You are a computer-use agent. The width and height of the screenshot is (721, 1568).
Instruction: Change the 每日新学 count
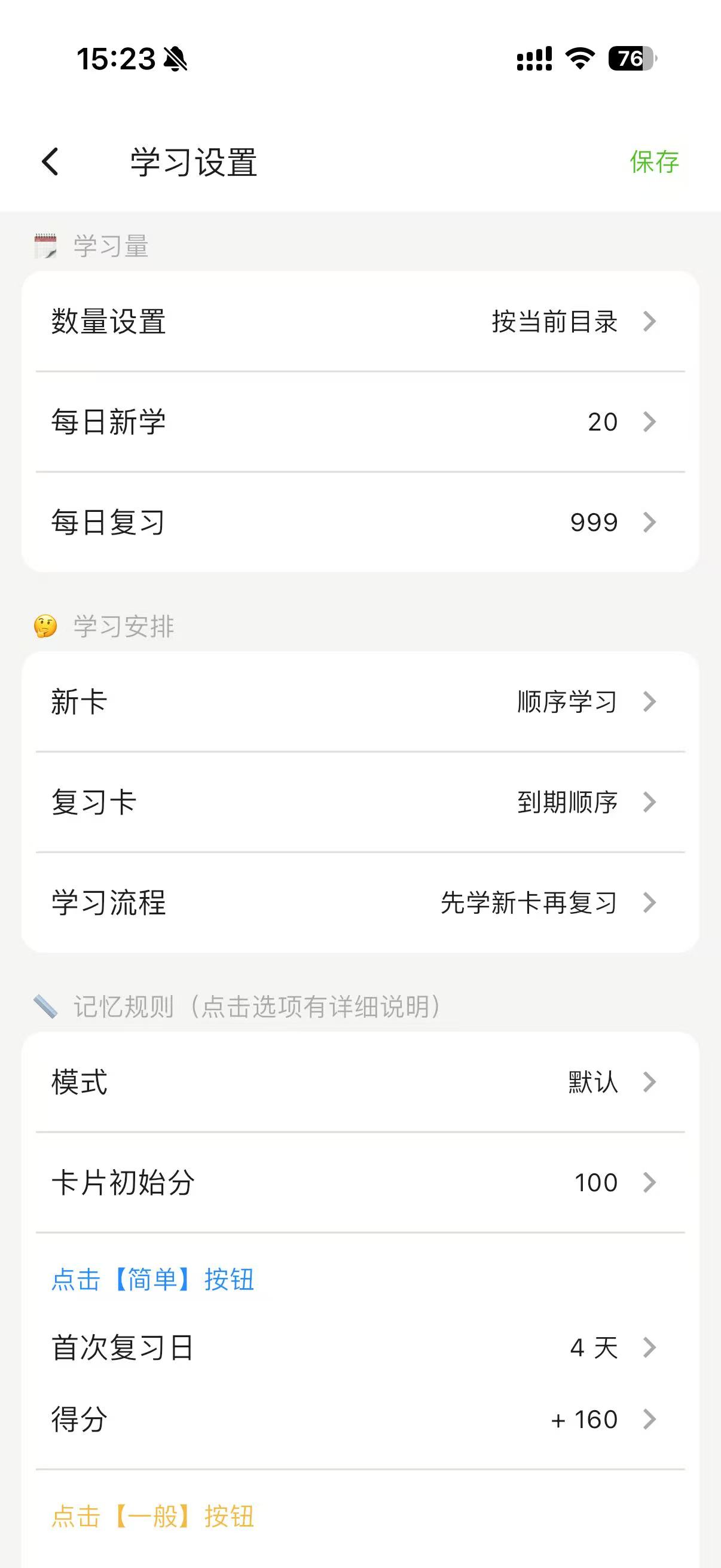point(360,422)
